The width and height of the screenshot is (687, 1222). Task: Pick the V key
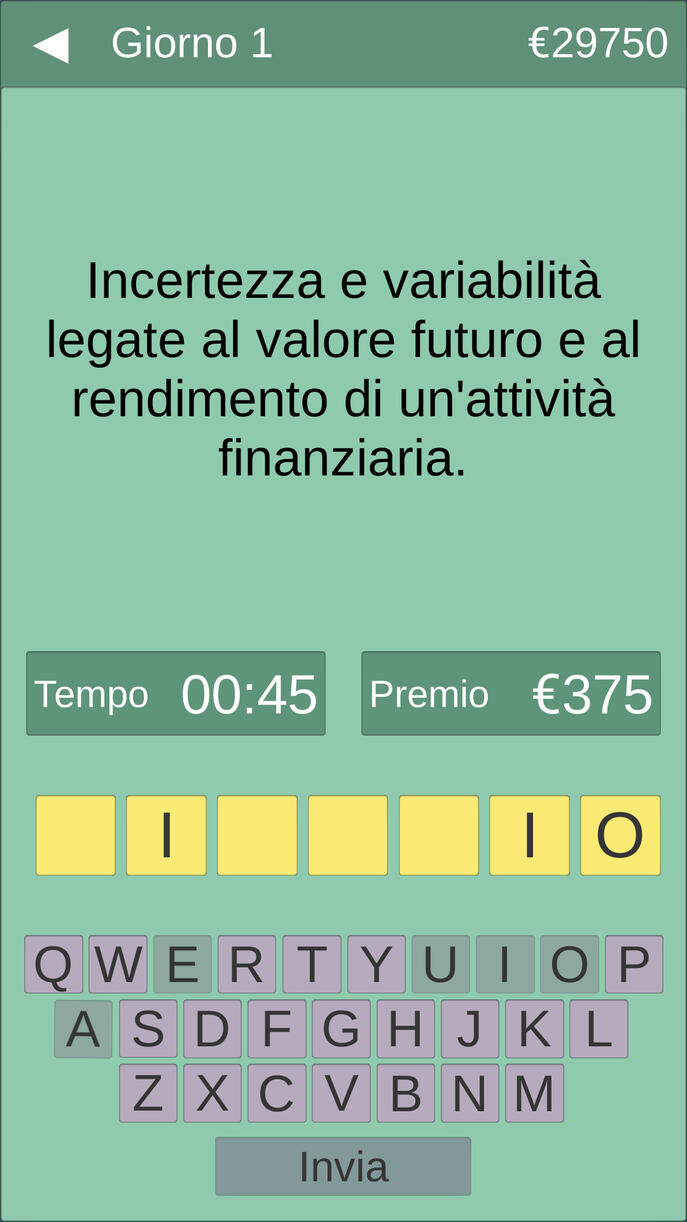341,1093
